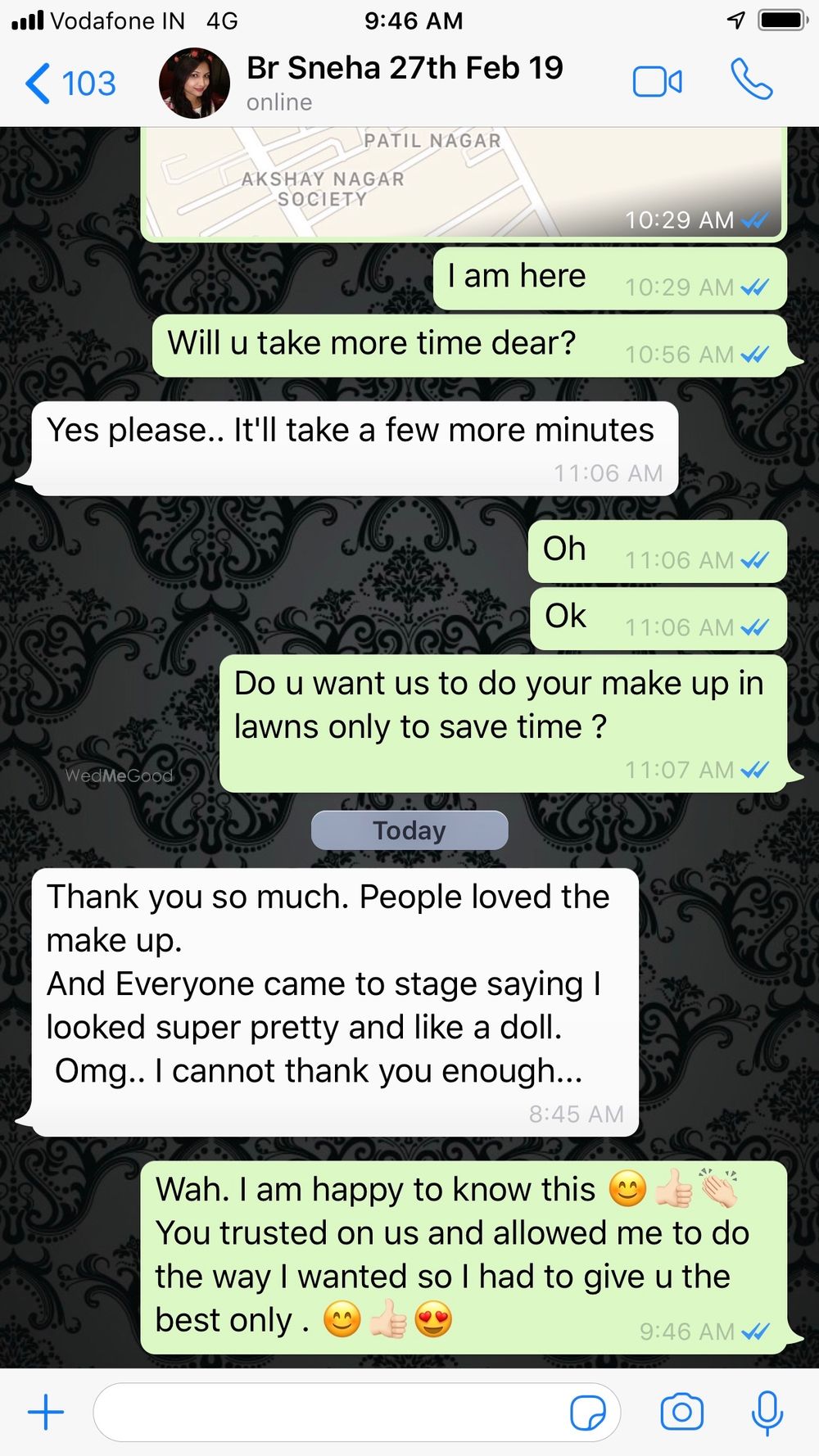819x1456 pixels.
Task: Start a video call with Br Sneha
Action: 657,82
